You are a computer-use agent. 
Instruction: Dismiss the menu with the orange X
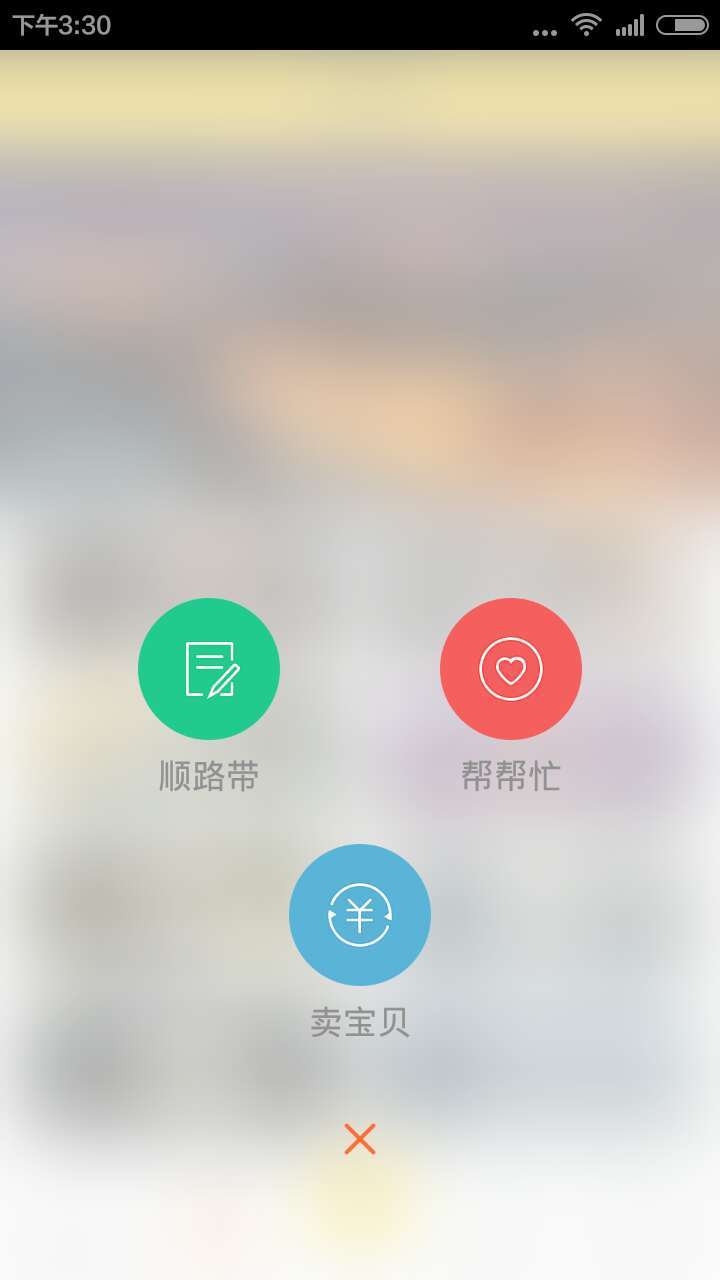click(x=359, y=1138)
